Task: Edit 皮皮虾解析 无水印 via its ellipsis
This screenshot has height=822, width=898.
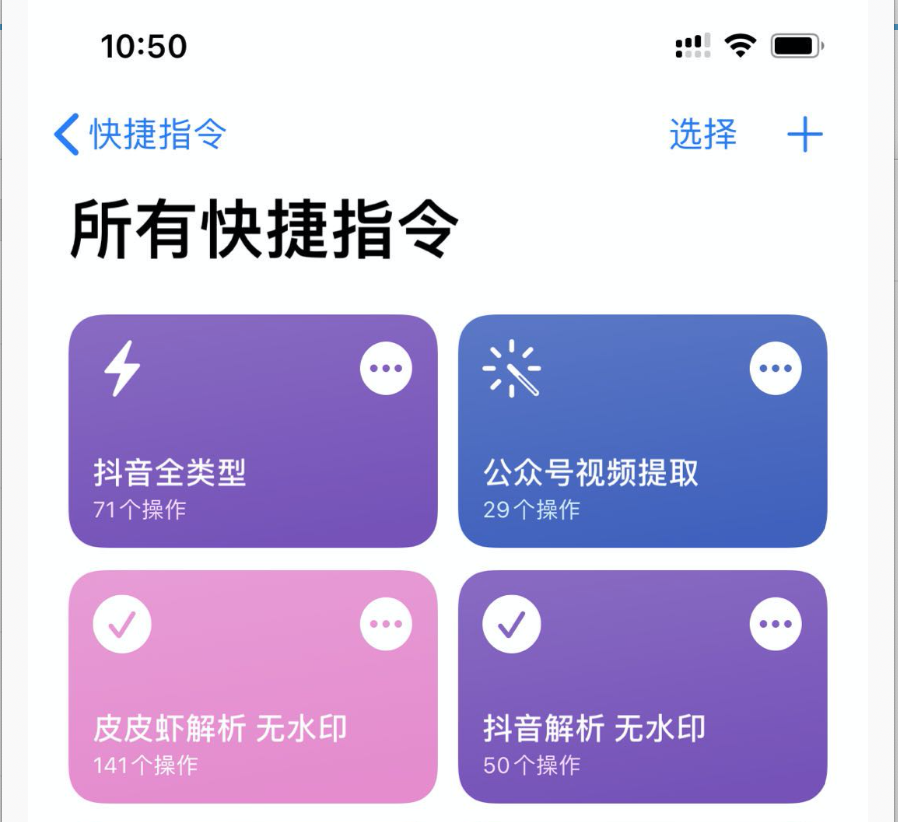Action: point(386,624)
